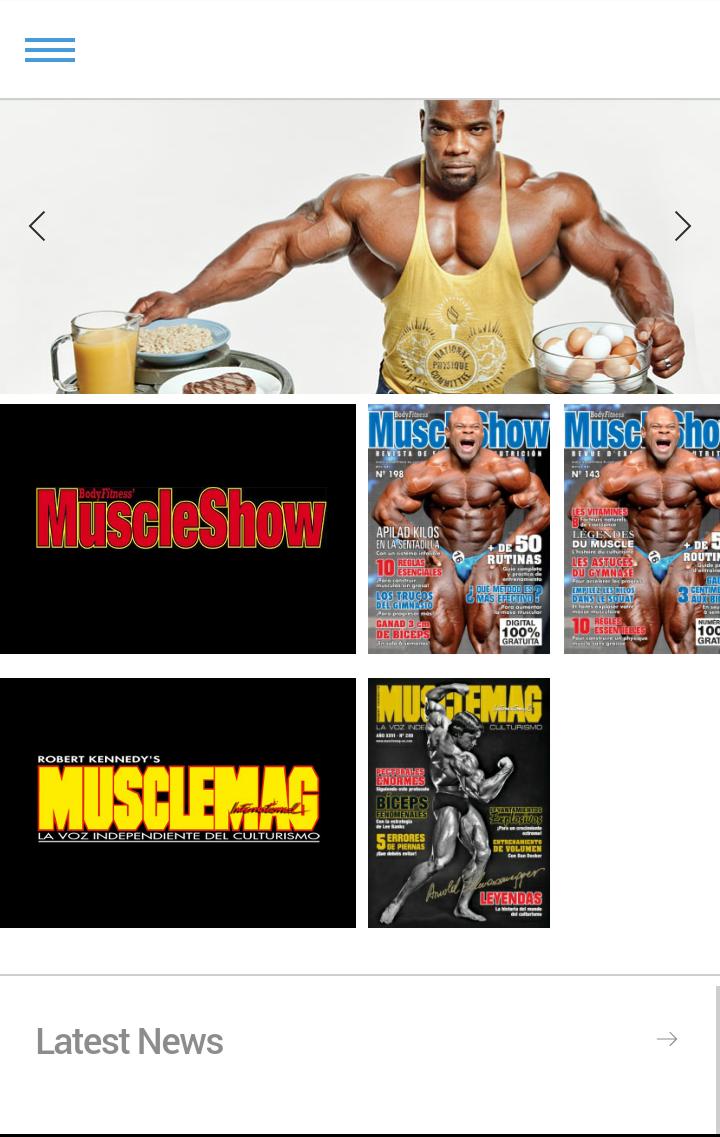Image resolution: width=720 pixels, height=1137 pixels.
Task: Open the MuscleMag Leyendas issue cover
Action: pos(459,803)
